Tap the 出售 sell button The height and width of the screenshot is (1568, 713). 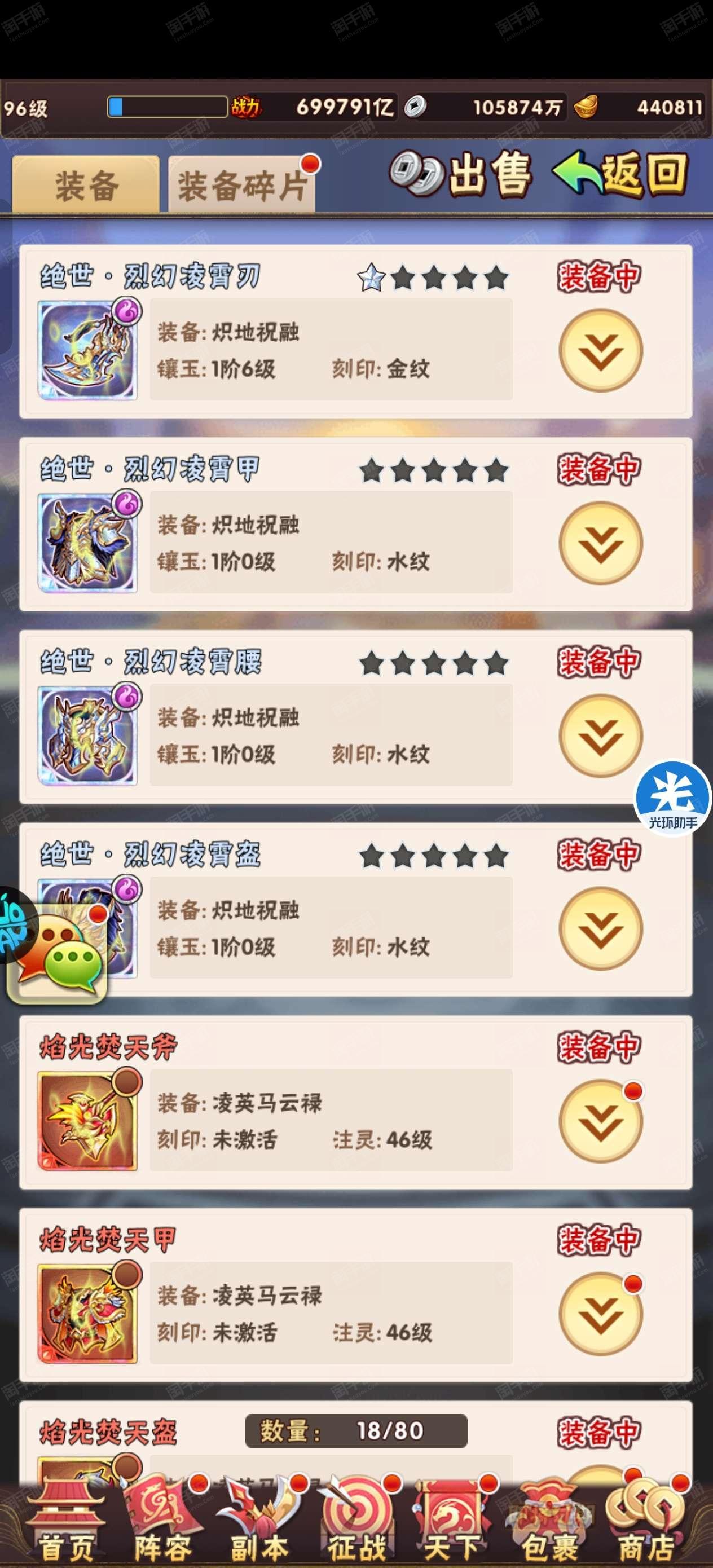pyautogui.click(x=460, y=174)
